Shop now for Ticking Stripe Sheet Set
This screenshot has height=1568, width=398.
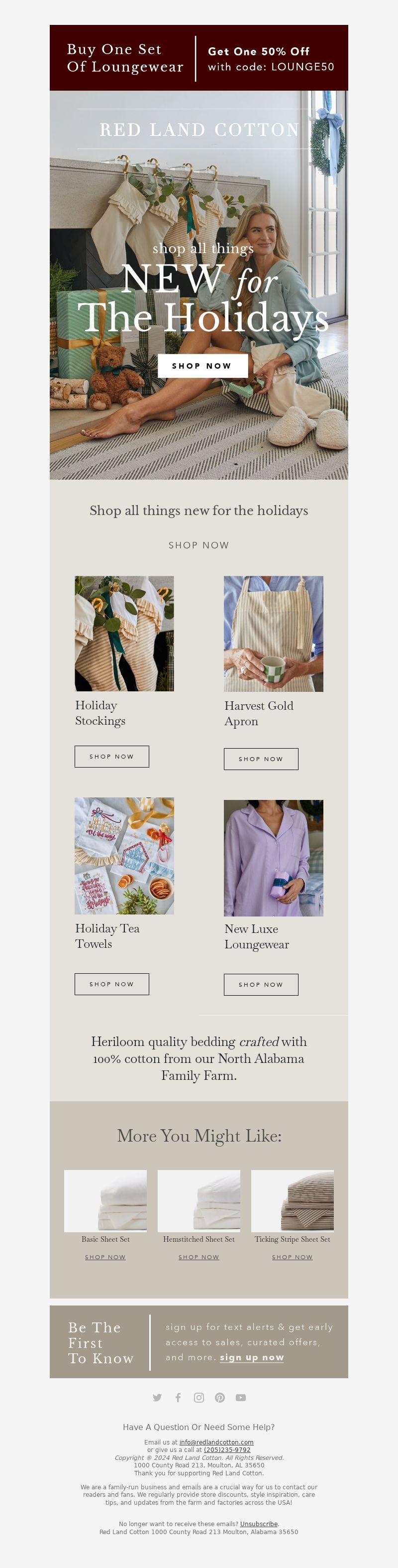tap(292, 1257)
